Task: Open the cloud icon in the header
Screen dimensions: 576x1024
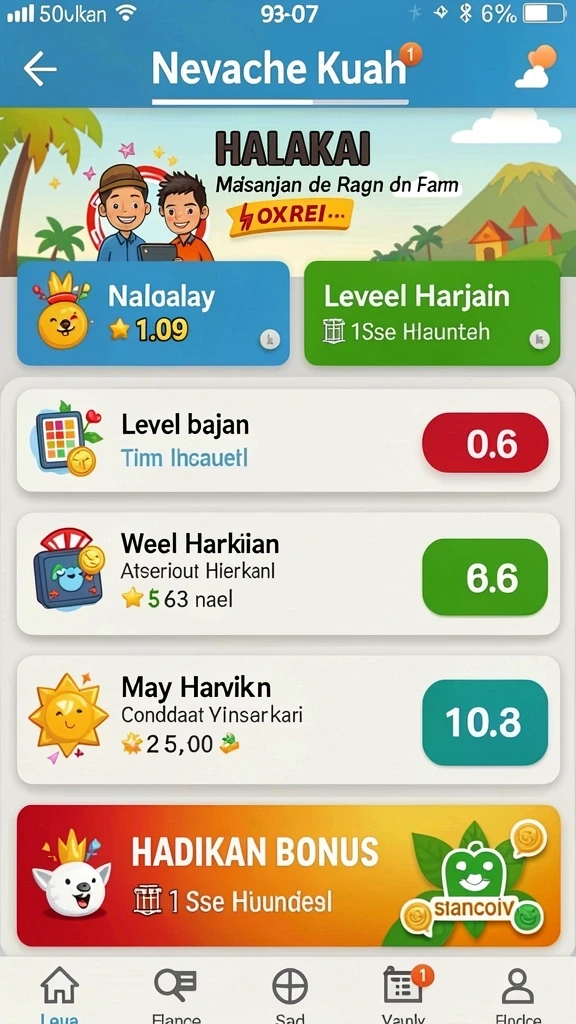Action: point(536,67)
